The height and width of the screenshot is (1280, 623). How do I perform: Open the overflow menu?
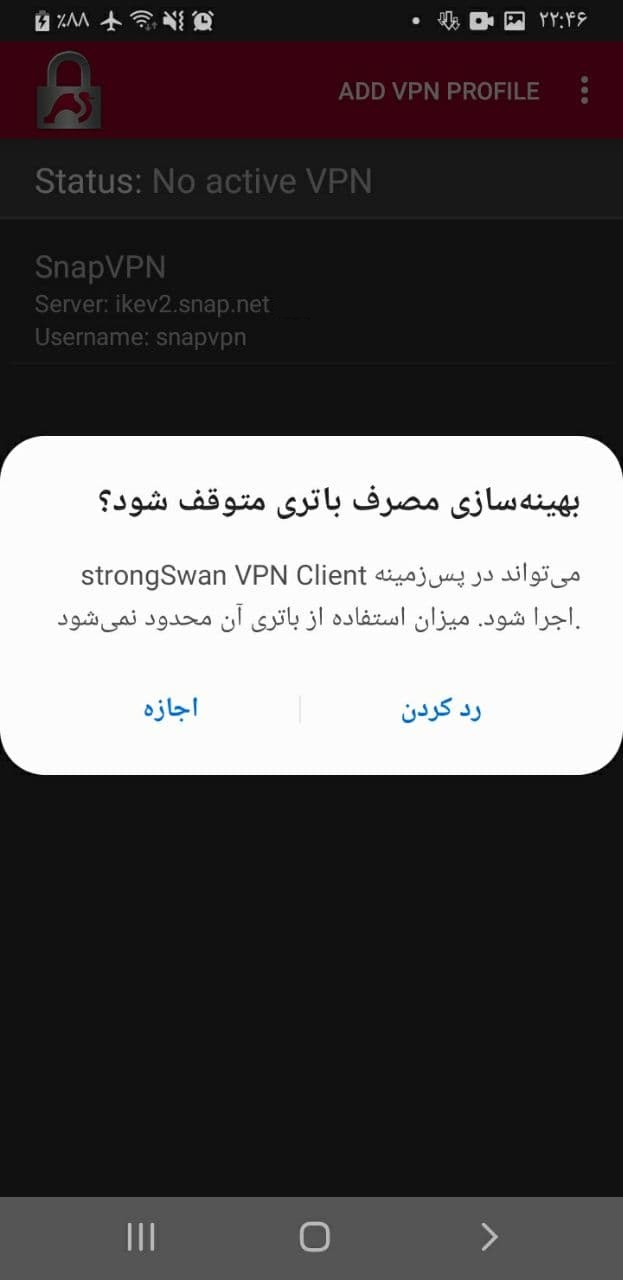585,91
